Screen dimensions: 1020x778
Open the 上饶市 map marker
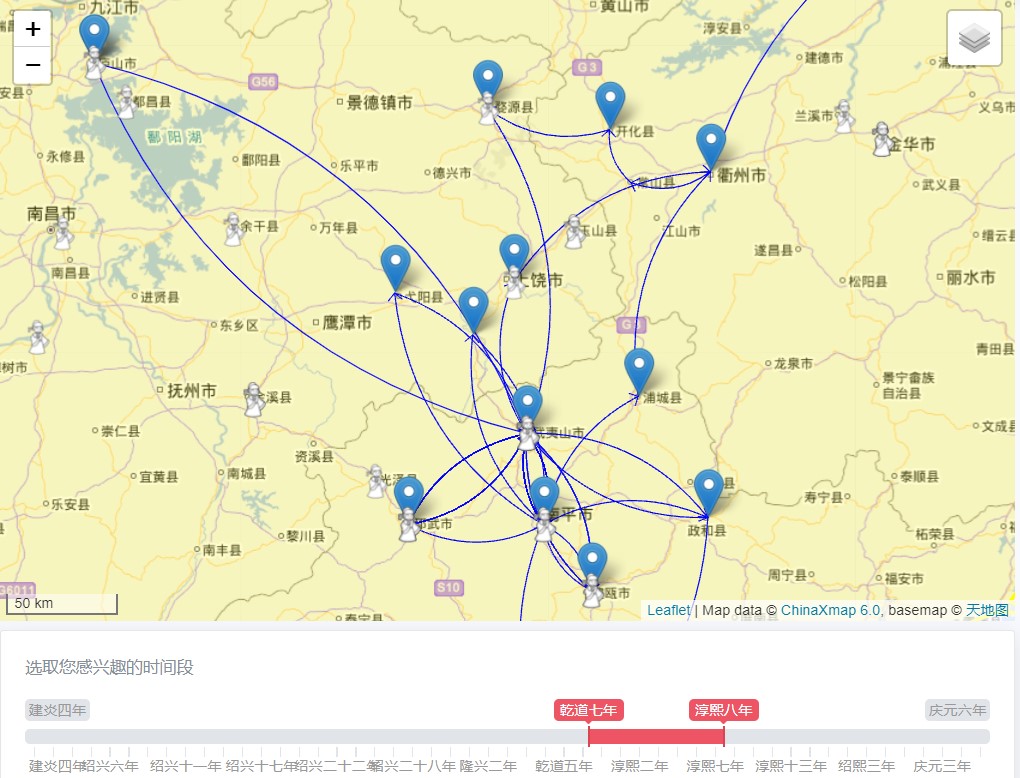(x=514, y=254)
